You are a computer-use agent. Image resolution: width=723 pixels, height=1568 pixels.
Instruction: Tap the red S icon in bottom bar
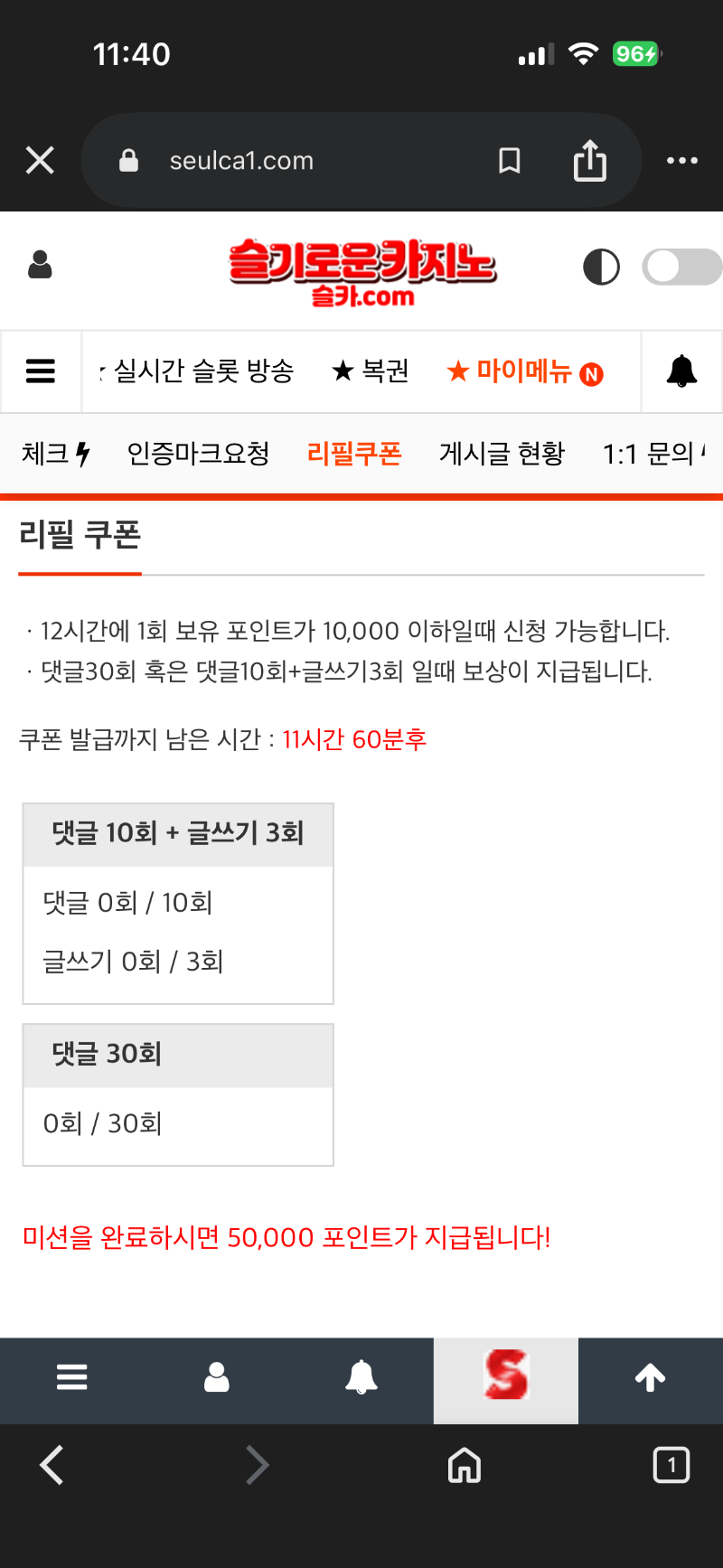click(x=506, y=1377)
